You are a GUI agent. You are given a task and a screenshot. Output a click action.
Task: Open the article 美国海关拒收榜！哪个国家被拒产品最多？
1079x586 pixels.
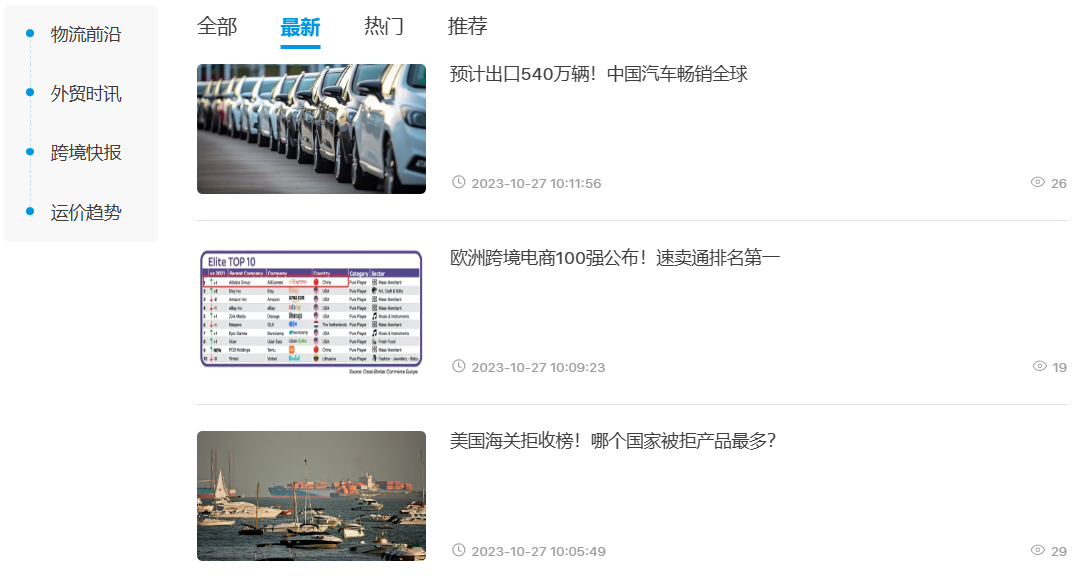click(x=613, y=441)
